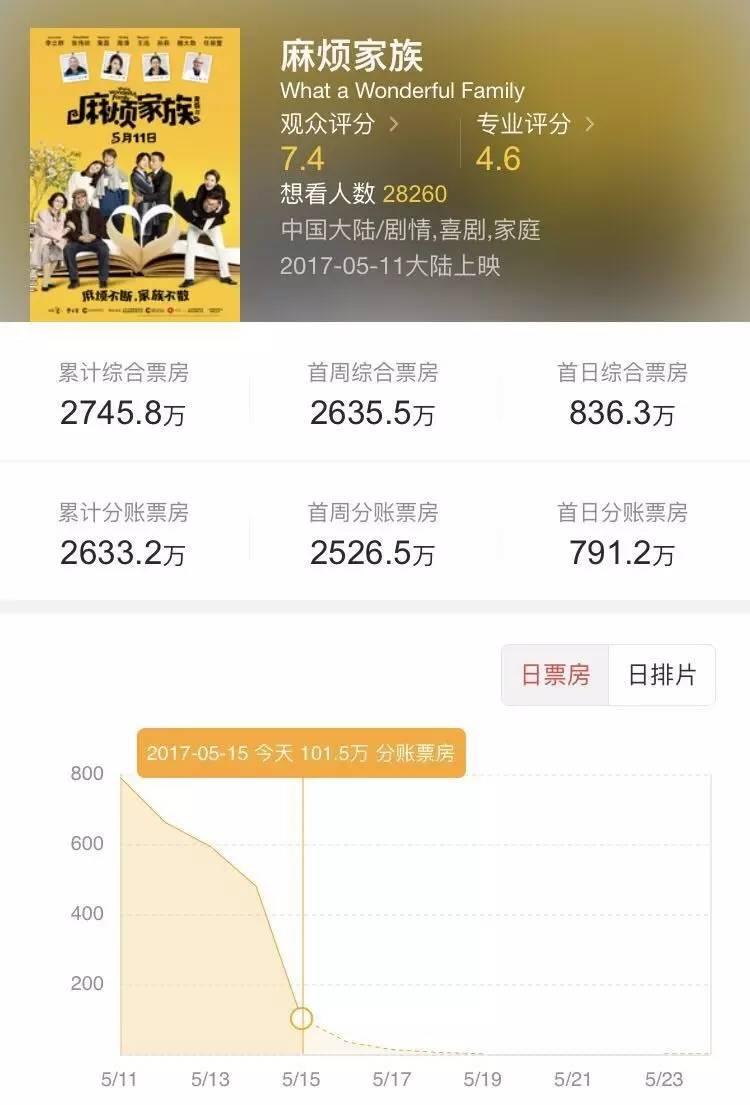Screen dimensions: 750x1105
Task: Switch to the 日排片 tab
Action: [x=661, y=675]
